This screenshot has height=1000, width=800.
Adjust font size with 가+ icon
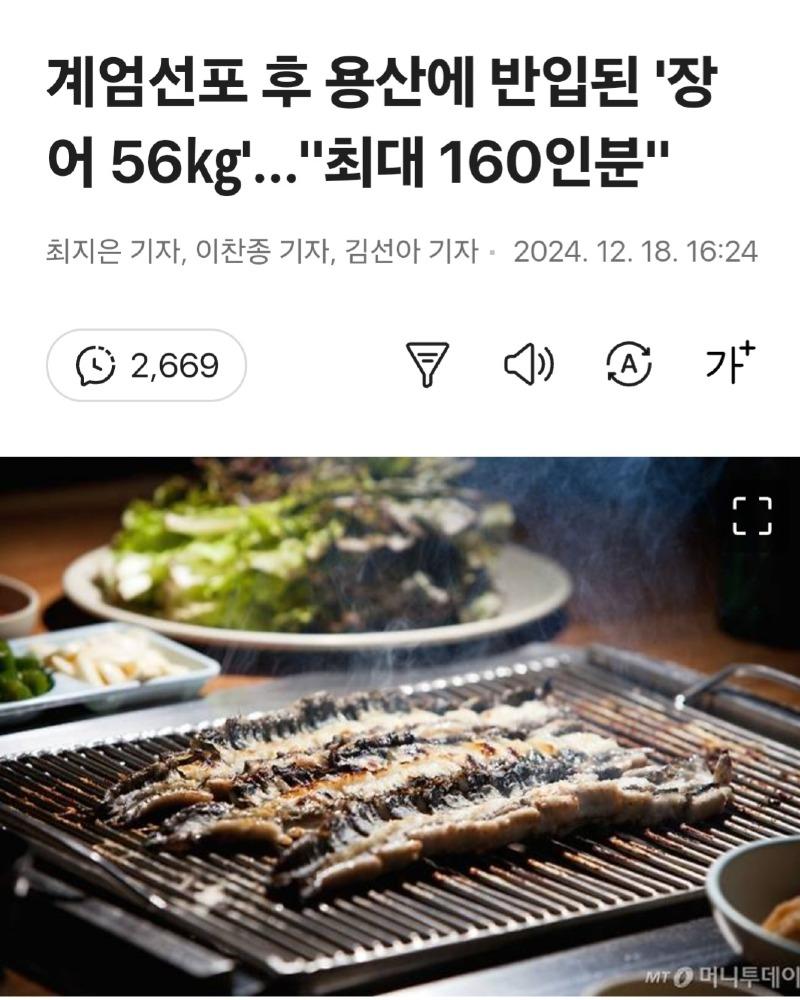pos(729,364)
